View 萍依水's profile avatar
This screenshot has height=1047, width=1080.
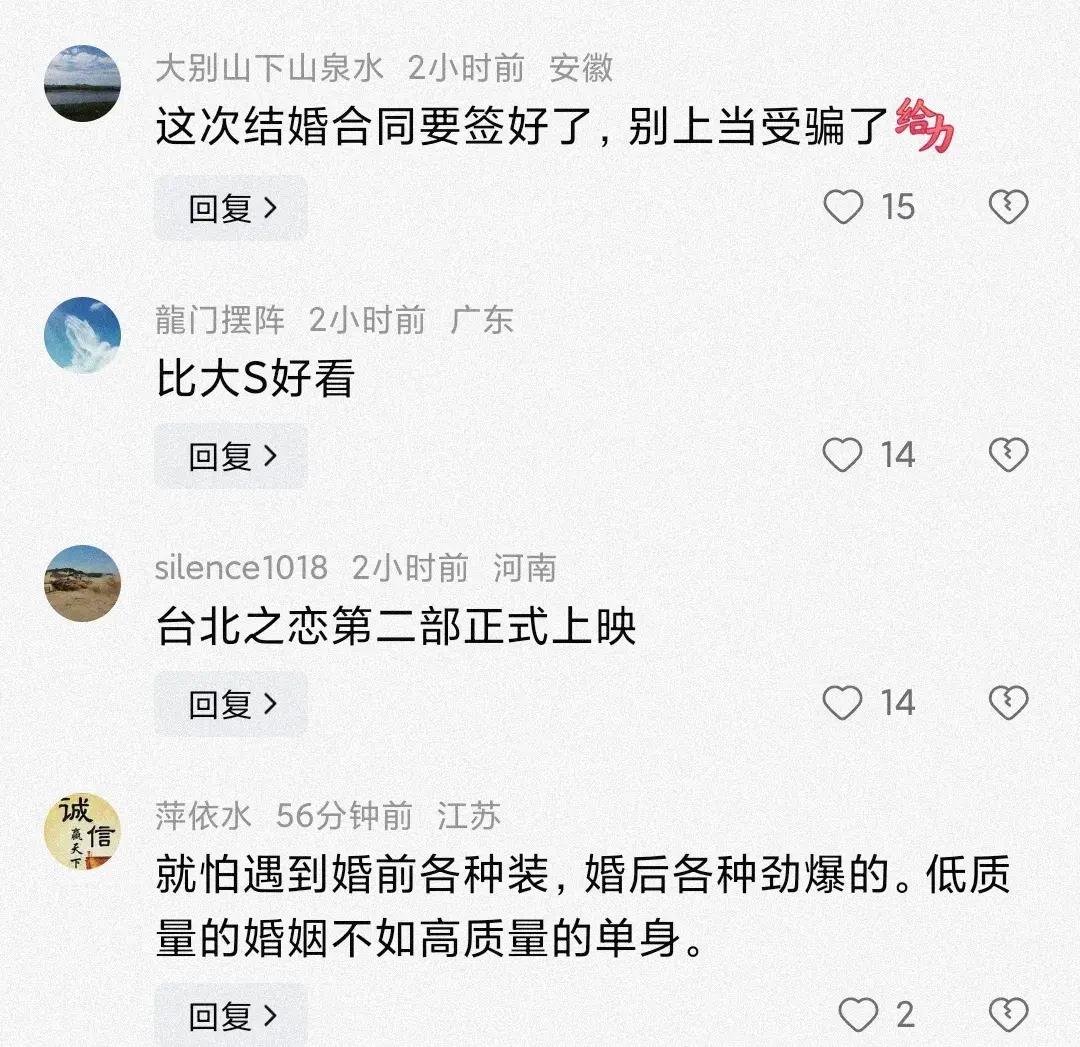coord(83,832)
